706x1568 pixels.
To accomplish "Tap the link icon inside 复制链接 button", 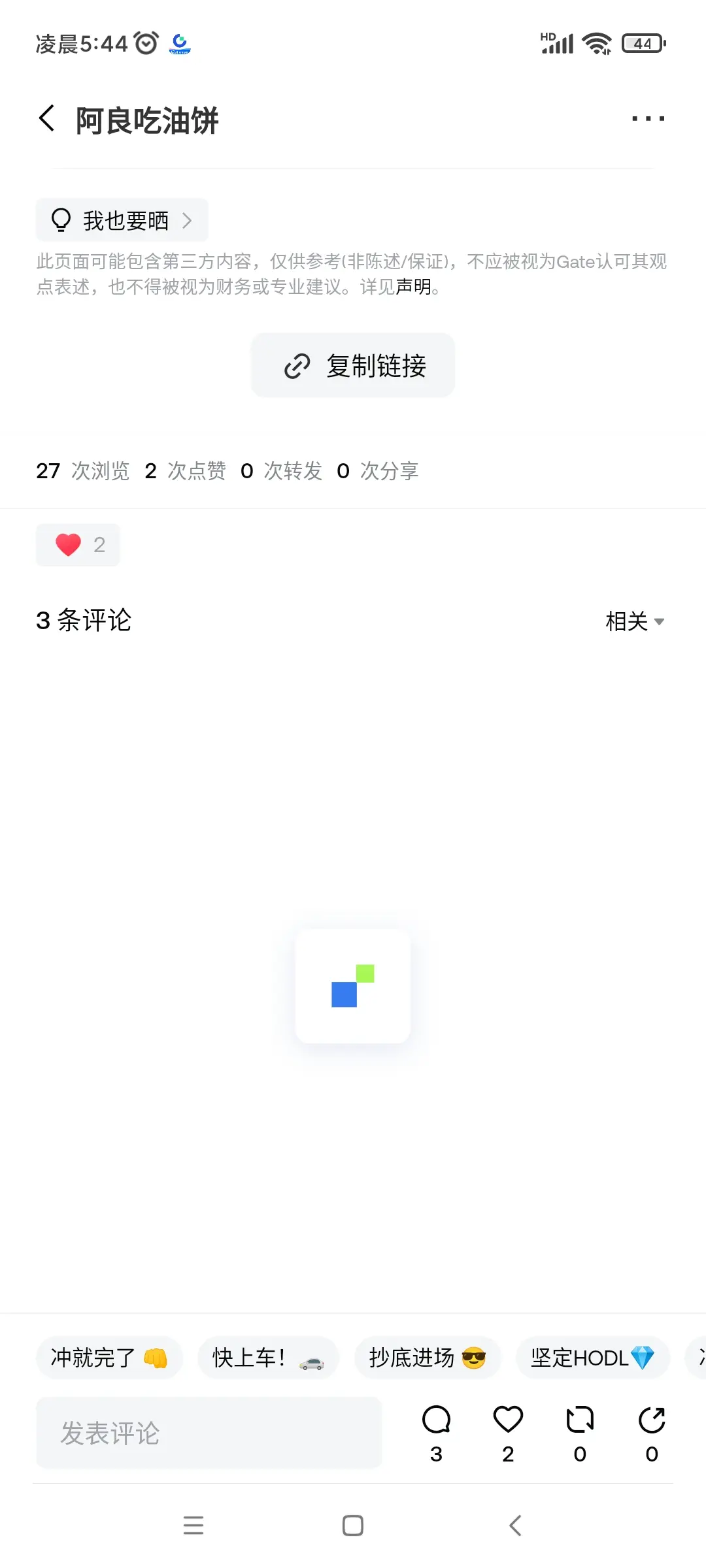I will click(297, 365).
